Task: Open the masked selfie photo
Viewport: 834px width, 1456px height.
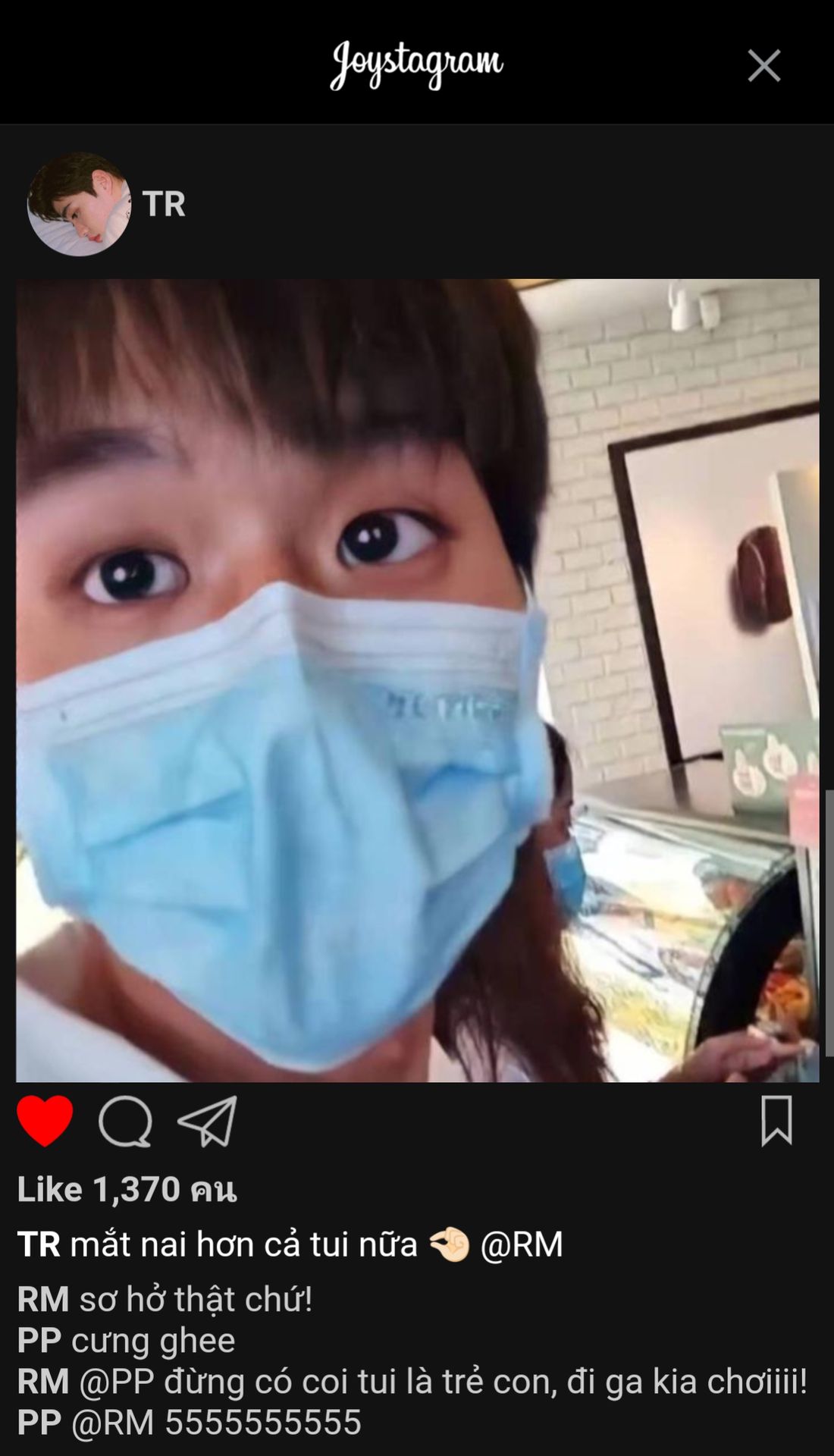Action: (x=417, y=680)
